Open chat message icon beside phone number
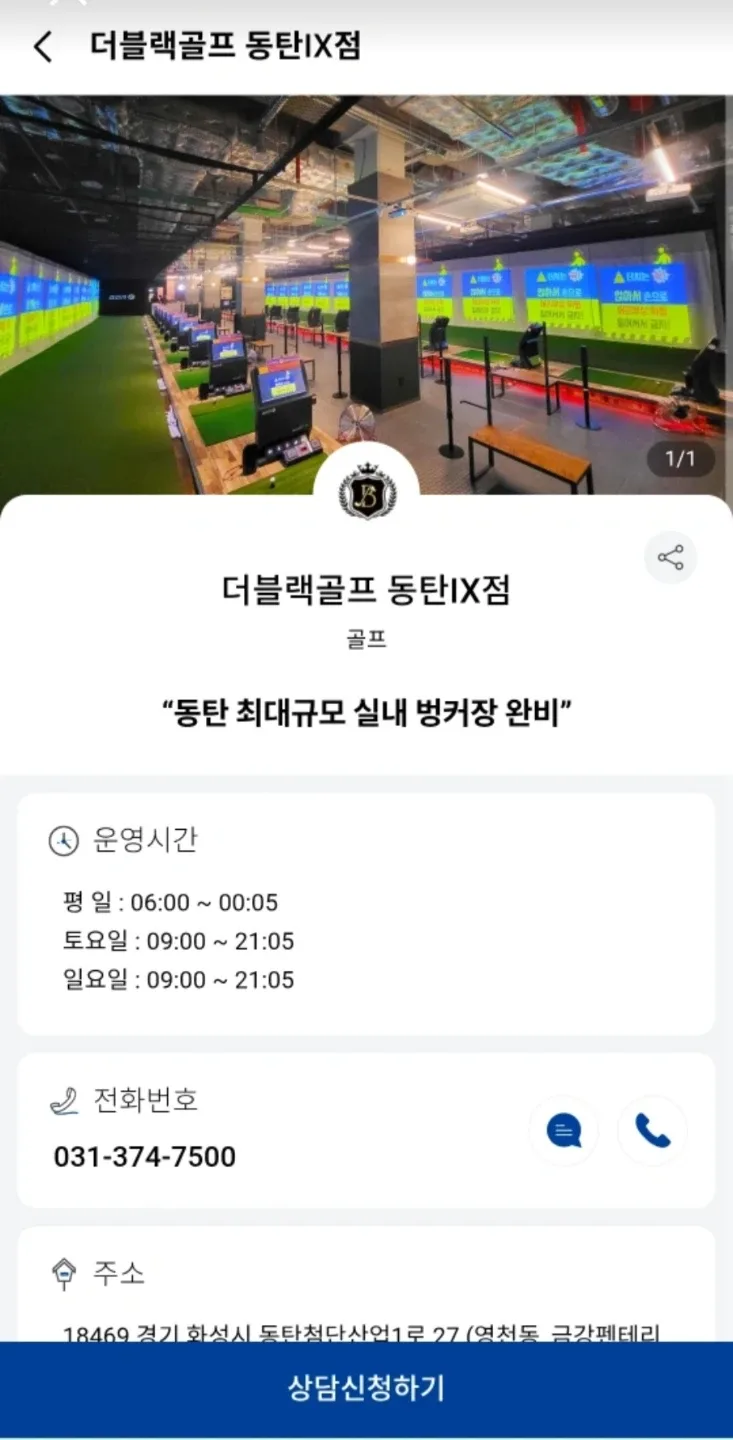This screenshot has height=1440, width=733. coord(564,1131)
